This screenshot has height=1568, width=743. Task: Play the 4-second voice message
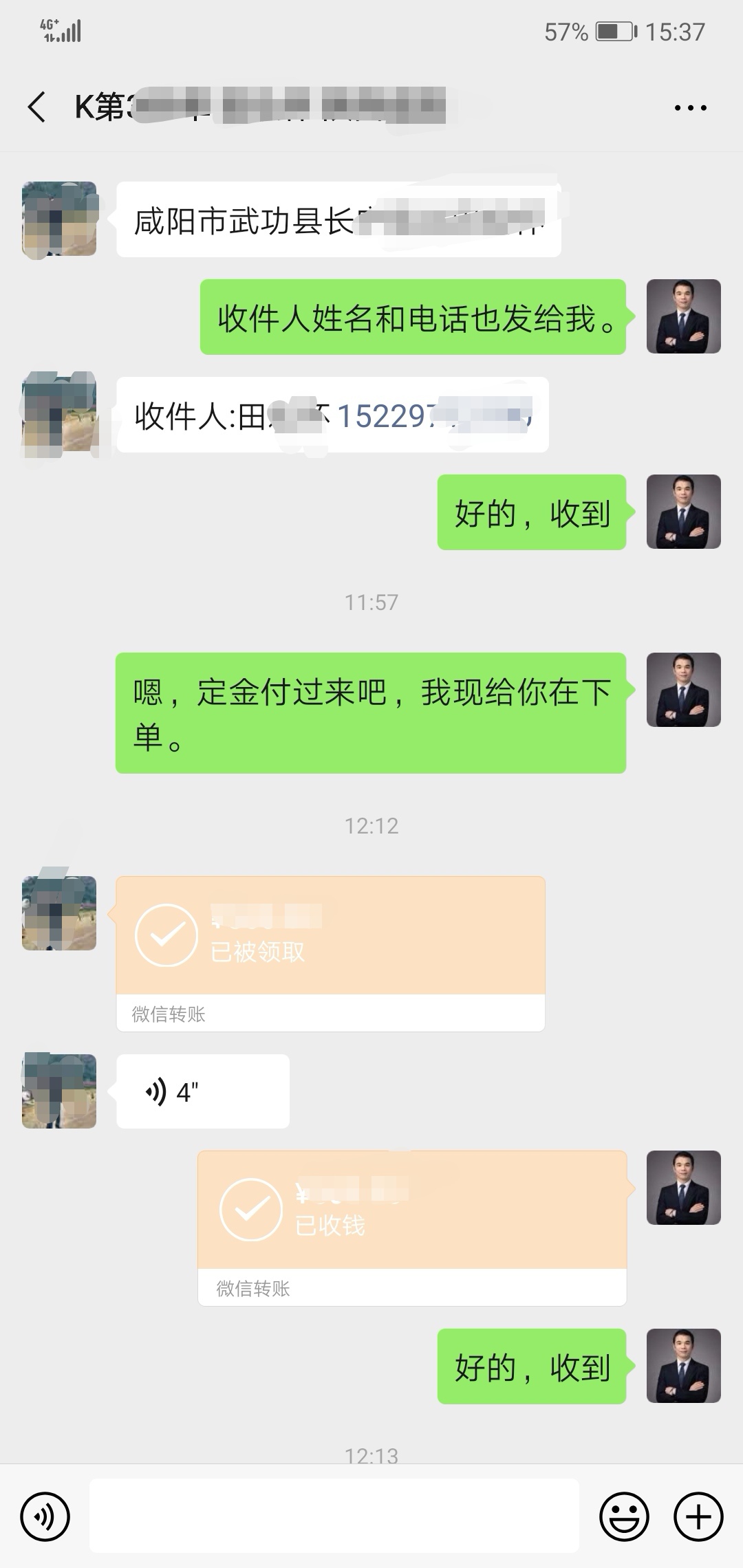(x=202, y=1091)
